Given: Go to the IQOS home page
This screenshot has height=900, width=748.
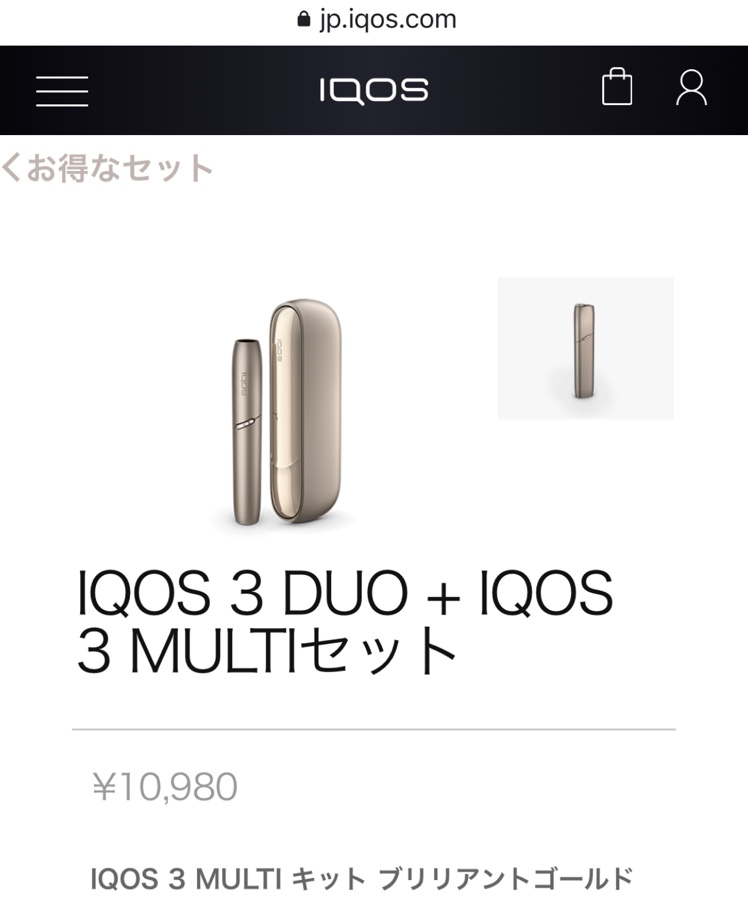Looking at the screenshot, I should click(374, 91).
